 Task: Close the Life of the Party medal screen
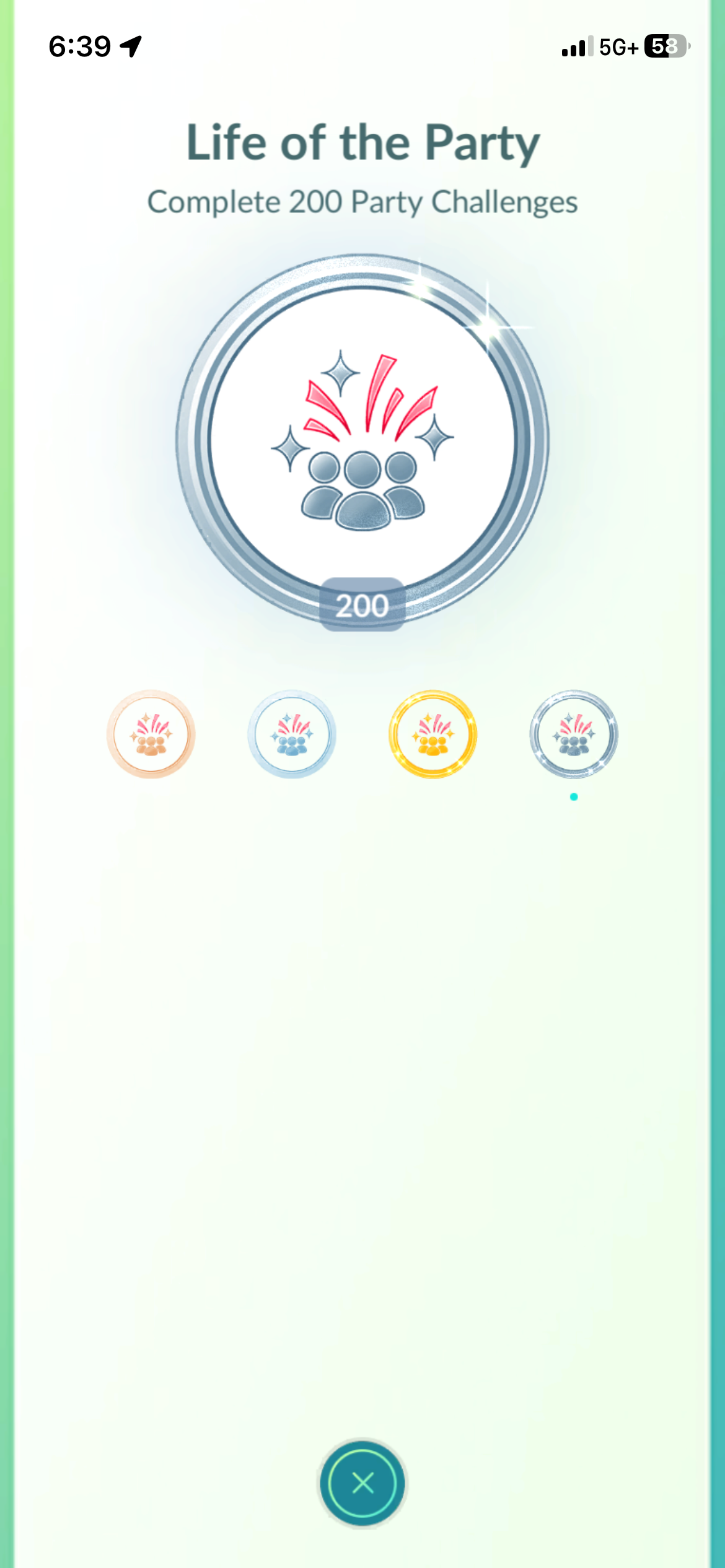pos(362,1483)
